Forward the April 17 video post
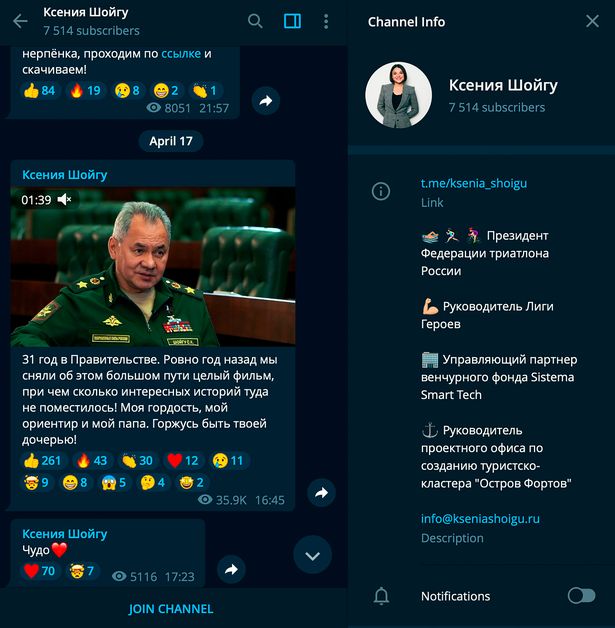 pyautogui.click(x=320, y=492)
